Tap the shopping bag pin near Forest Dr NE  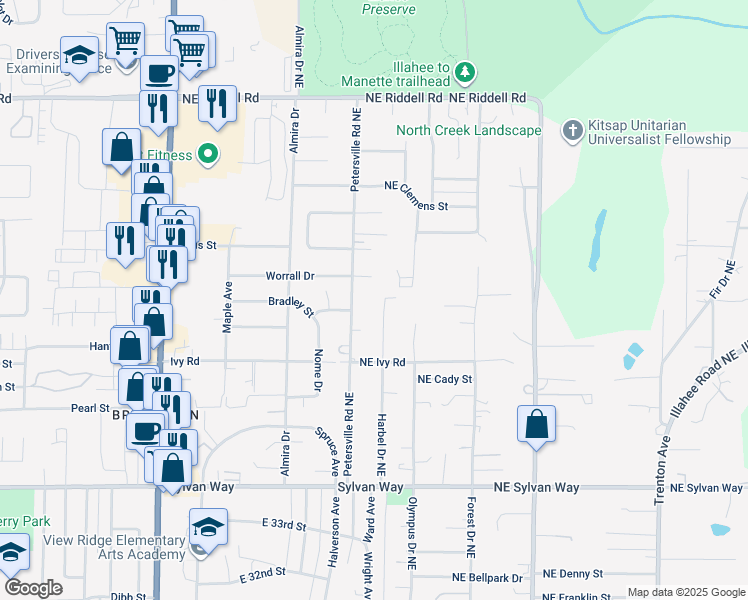pos(537,423)
